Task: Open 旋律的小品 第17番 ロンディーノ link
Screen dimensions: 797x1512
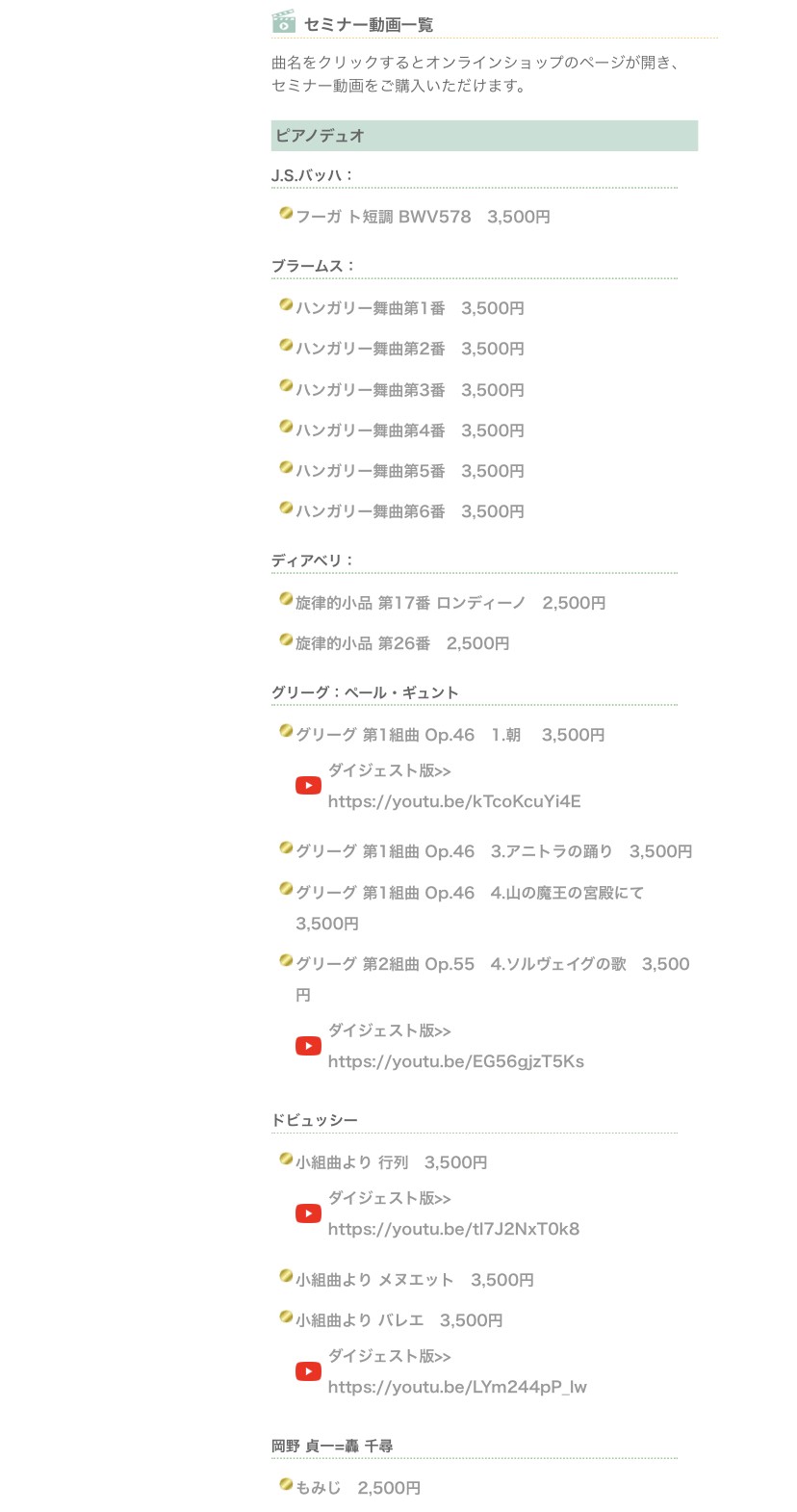Action: pyautogui.click(x=450, y=603)
